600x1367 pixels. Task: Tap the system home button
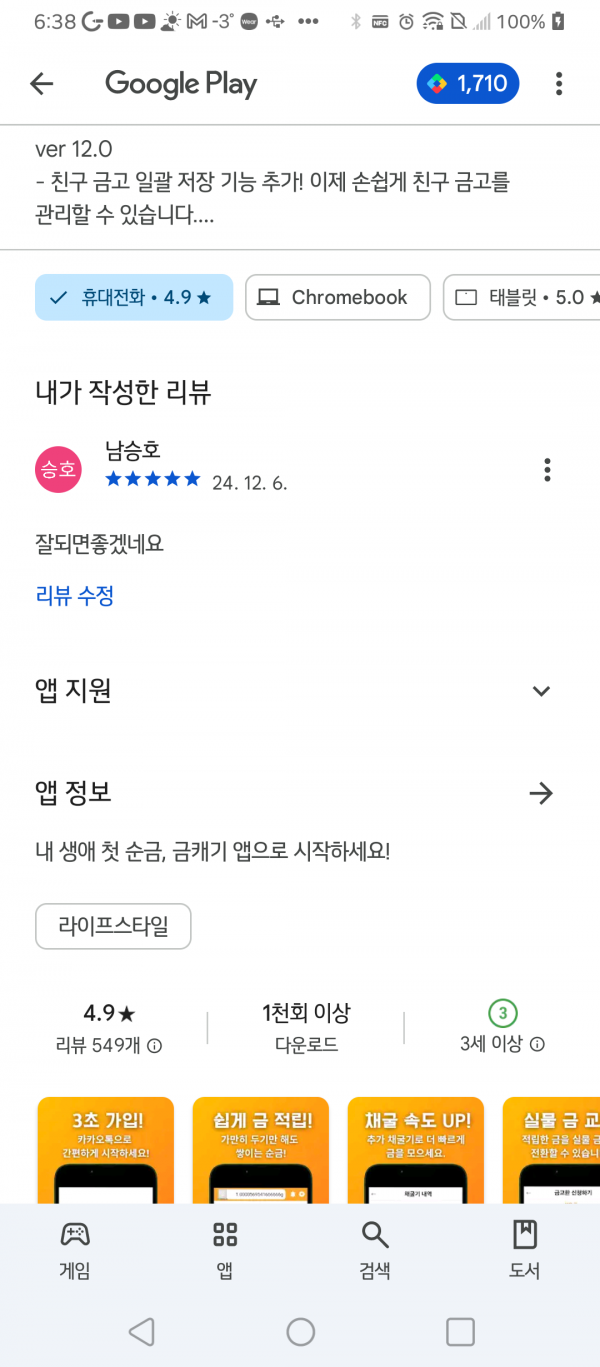point(300,1331)
